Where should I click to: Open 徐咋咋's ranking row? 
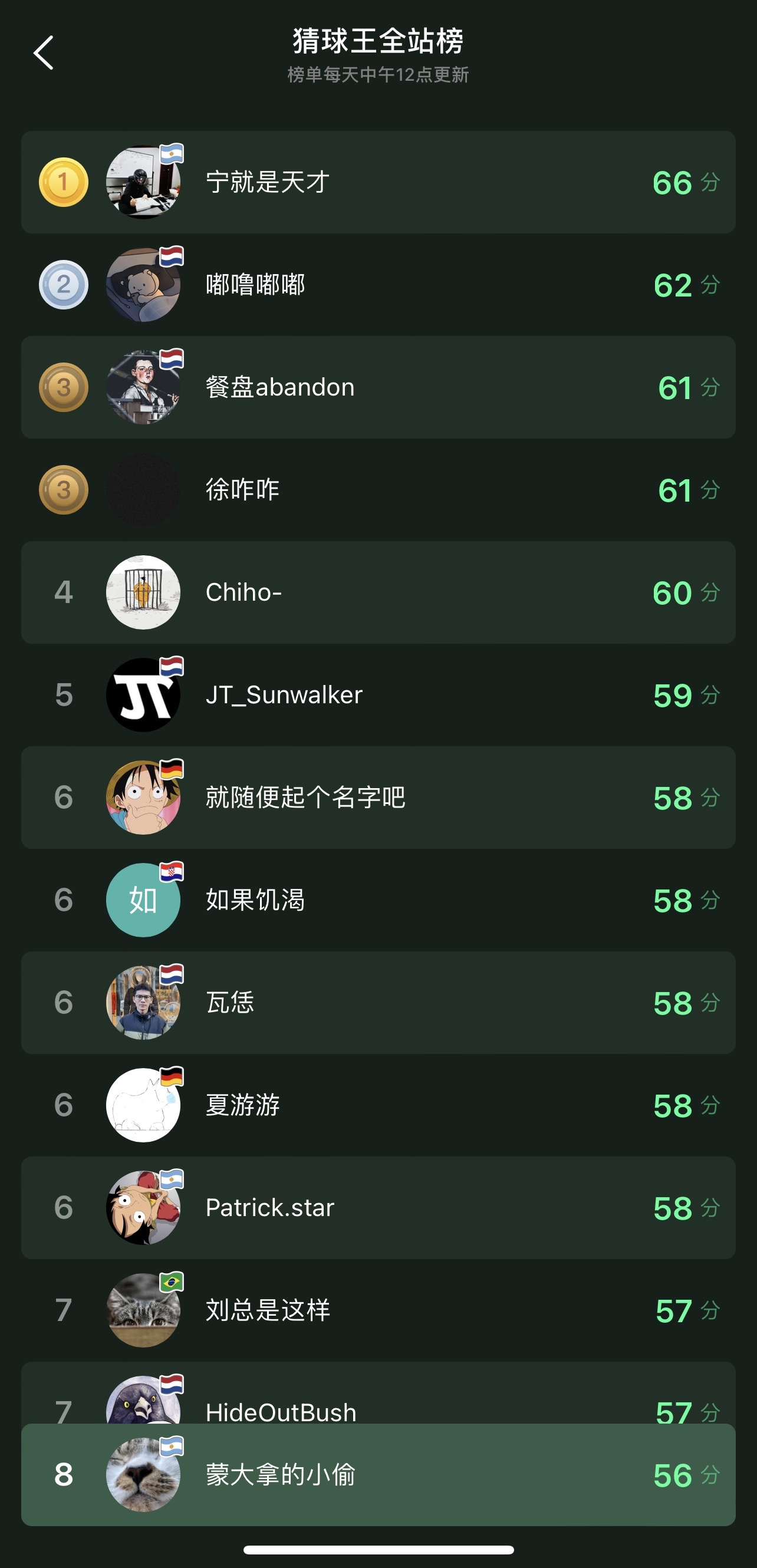378,490
